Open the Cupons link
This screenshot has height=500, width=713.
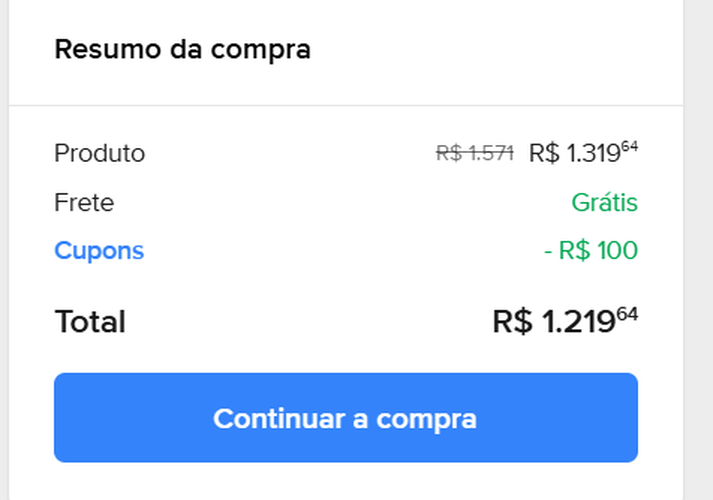click(x=99, y=251)
